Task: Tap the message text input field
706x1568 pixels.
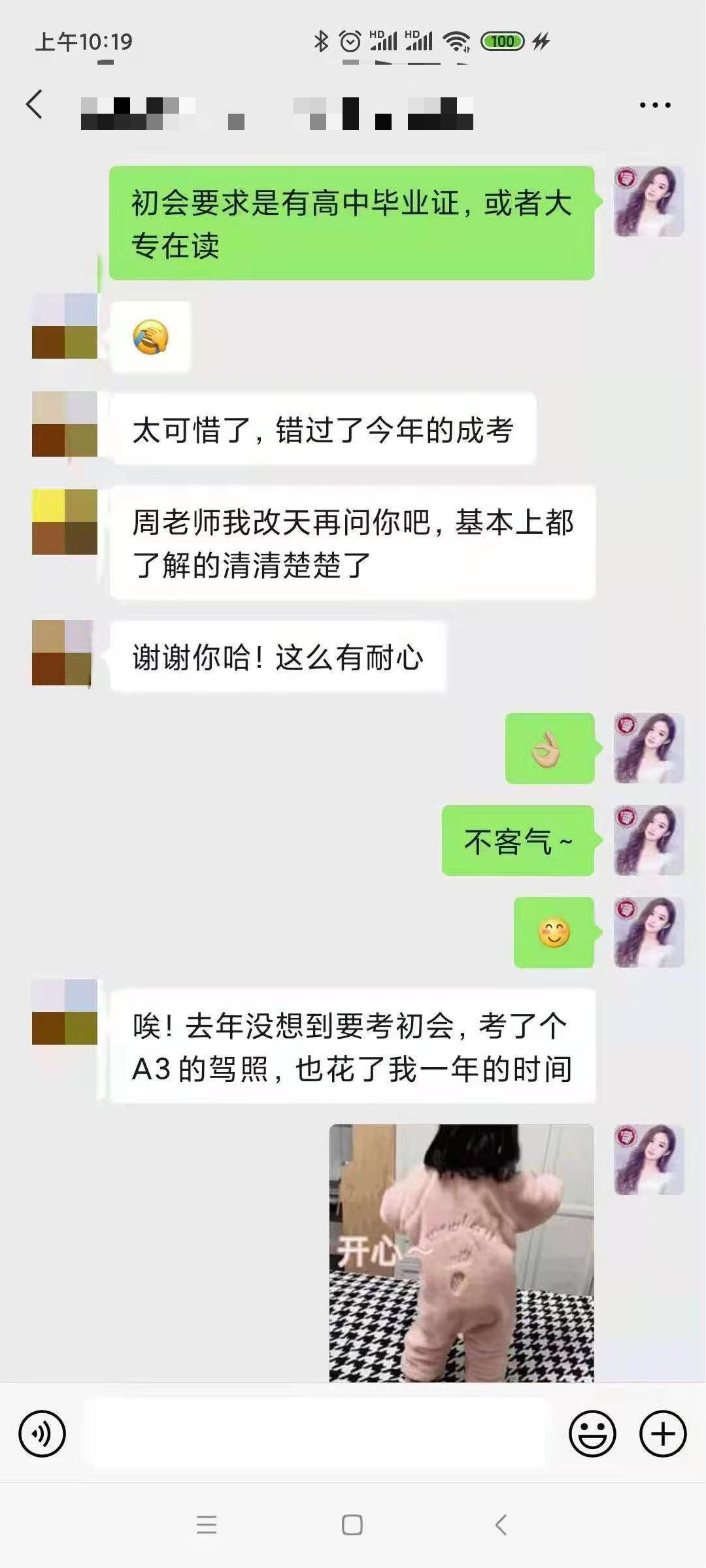Action: [317, 1434]
